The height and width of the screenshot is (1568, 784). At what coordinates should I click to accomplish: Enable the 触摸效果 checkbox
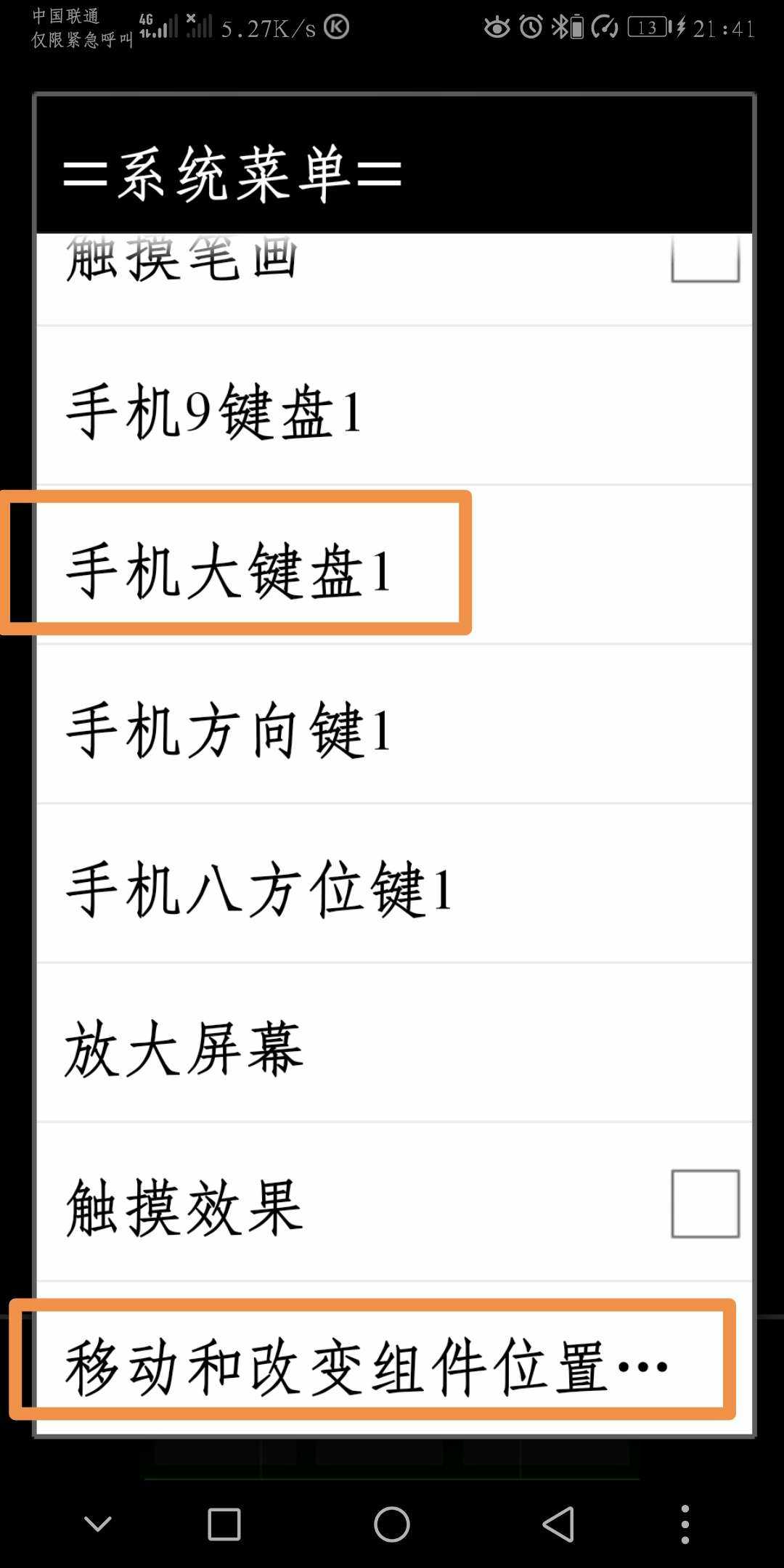[x=704, y=1203]
